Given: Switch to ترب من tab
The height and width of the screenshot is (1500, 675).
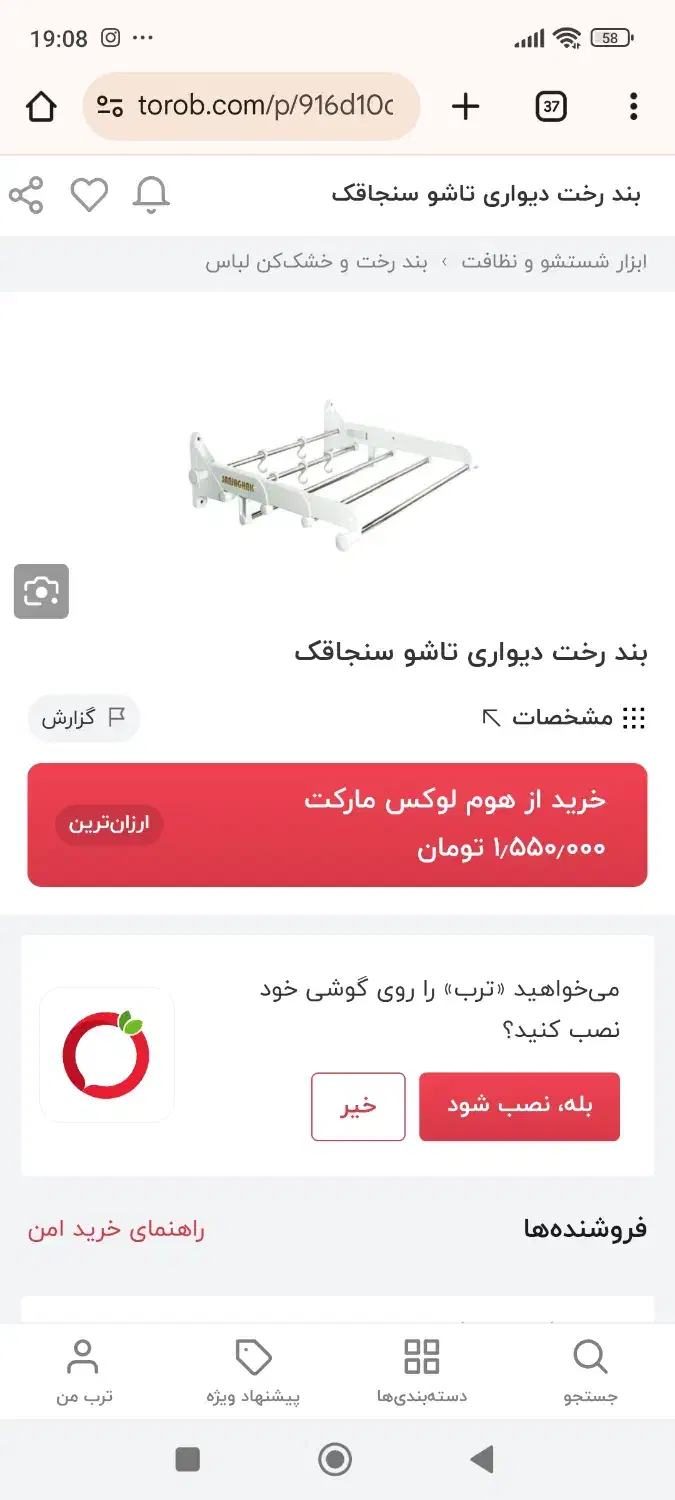Looking at the screenshot, I should pos(83,1371).
